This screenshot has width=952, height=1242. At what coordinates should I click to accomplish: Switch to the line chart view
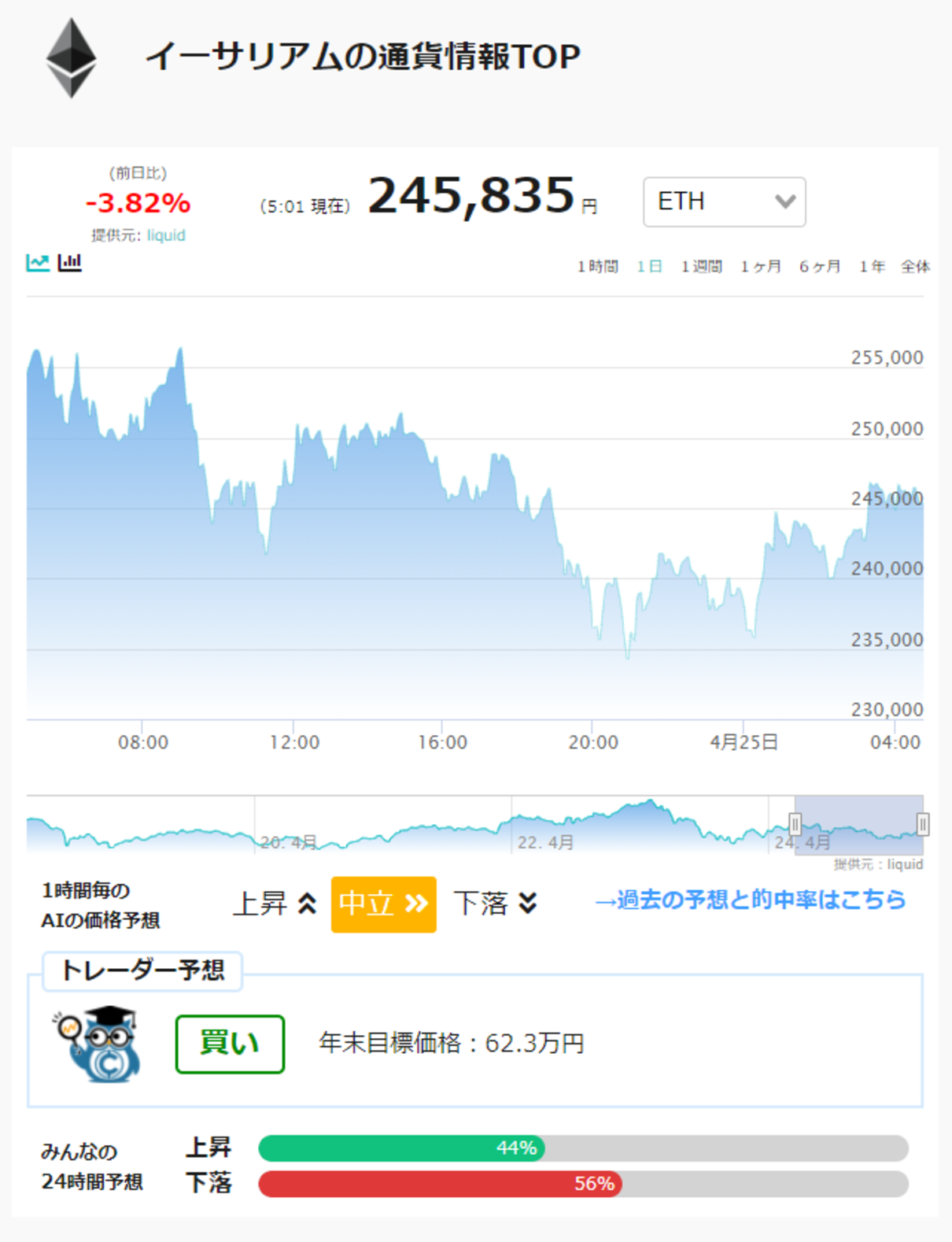(38, 263)
